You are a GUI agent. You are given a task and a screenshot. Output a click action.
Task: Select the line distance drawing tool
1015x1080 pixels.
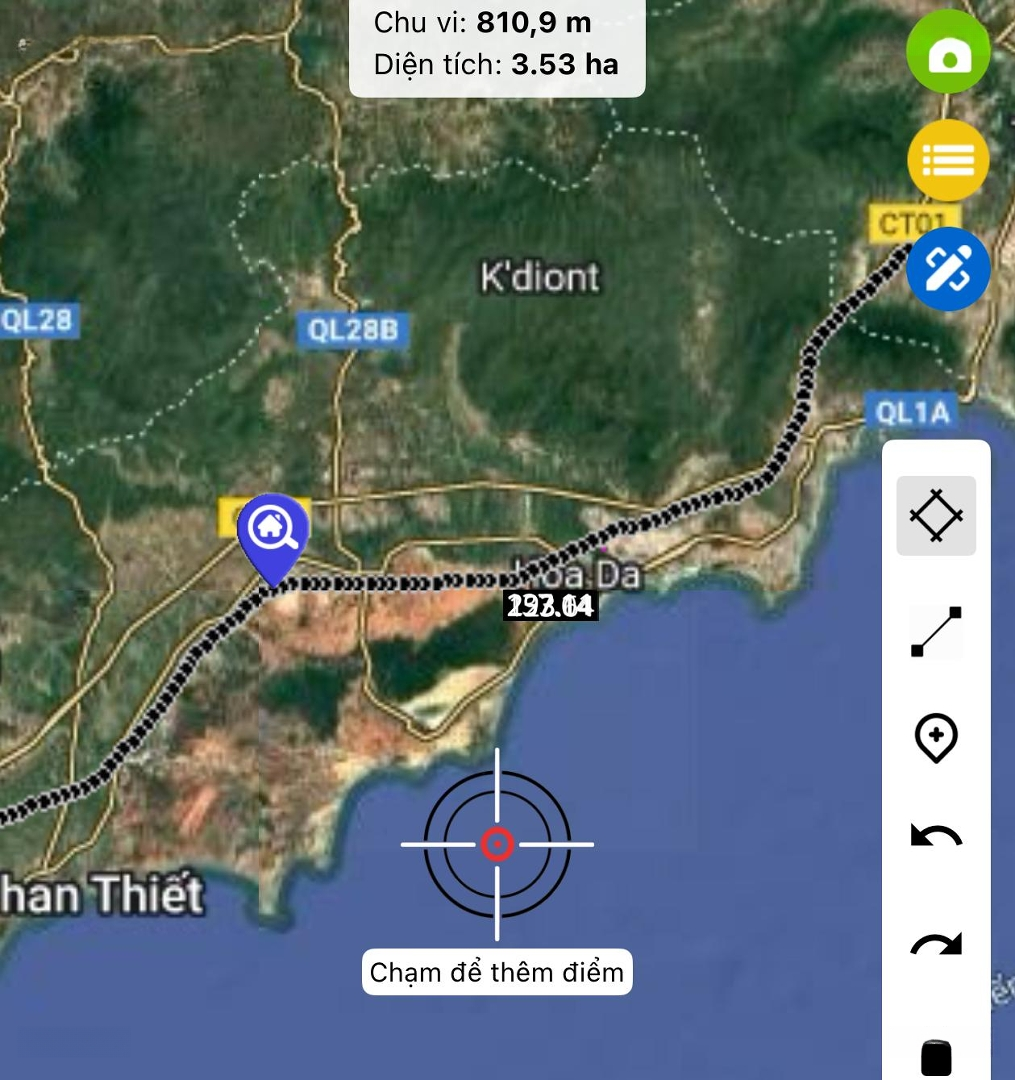936,631
